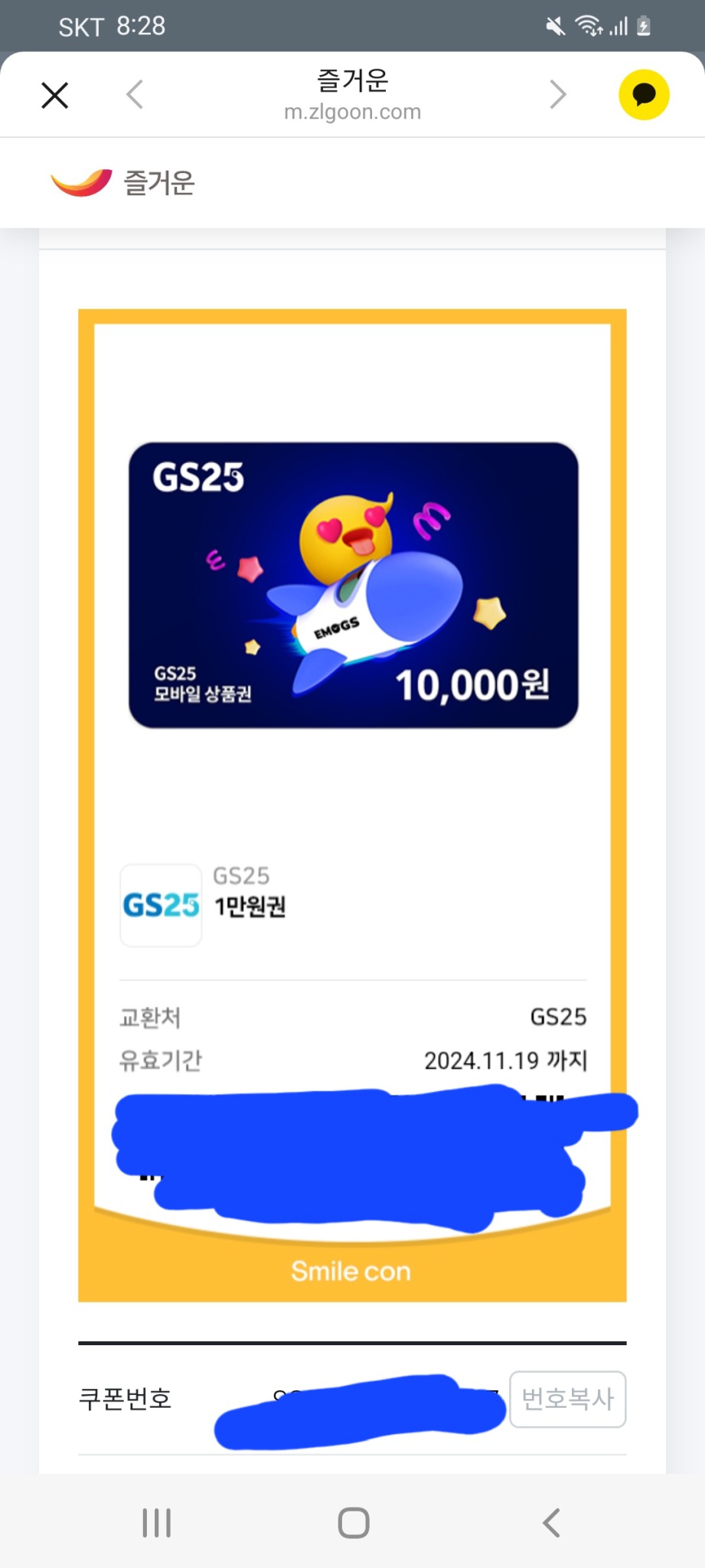Image resolution: width=705 pixels, height=1568 pixels.
Task: Open the KakaoTalk chat bubble icon
Action: pos(644,93)
